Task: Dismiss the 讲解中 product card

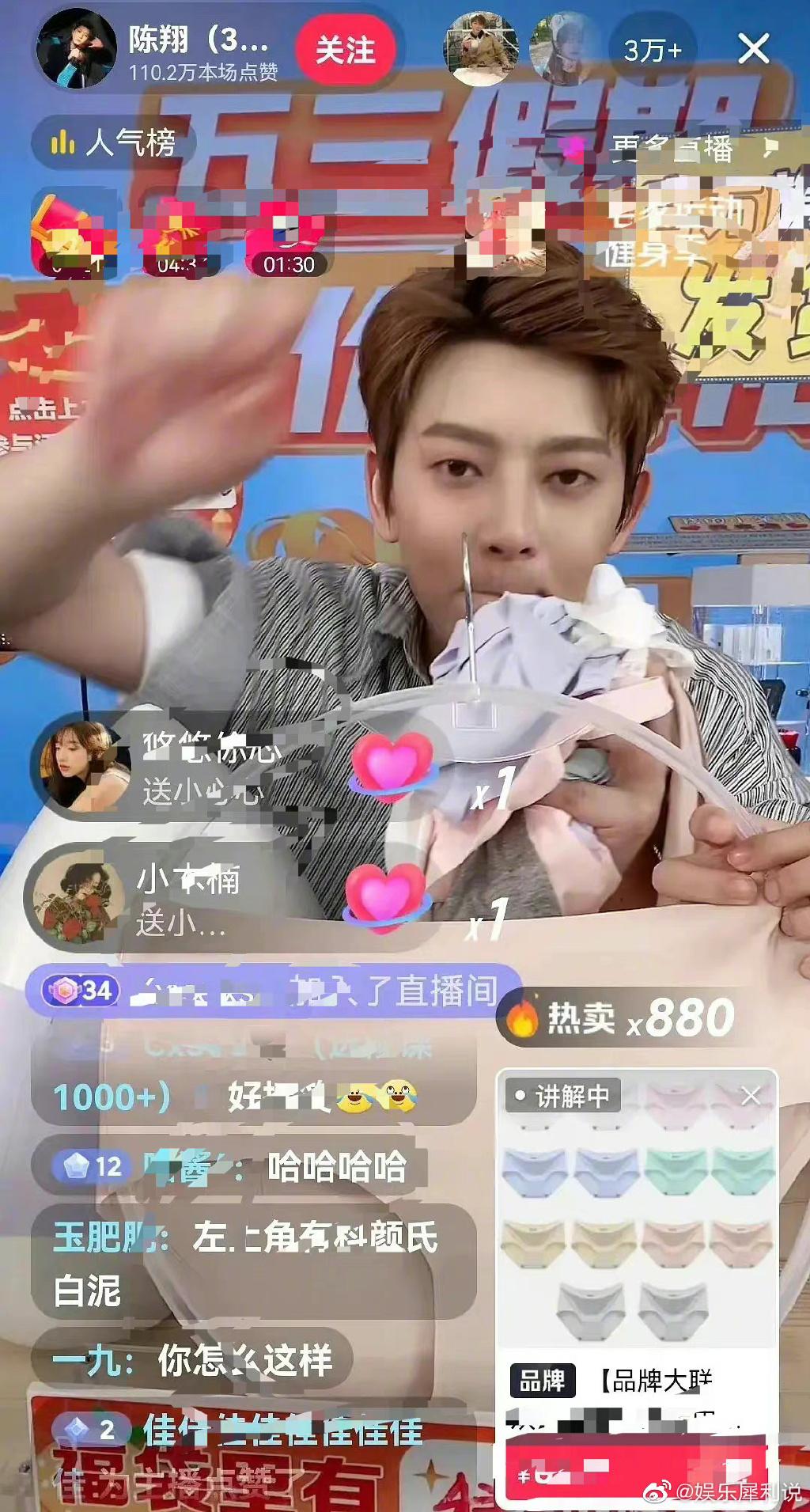Action: pos(750,1096)
